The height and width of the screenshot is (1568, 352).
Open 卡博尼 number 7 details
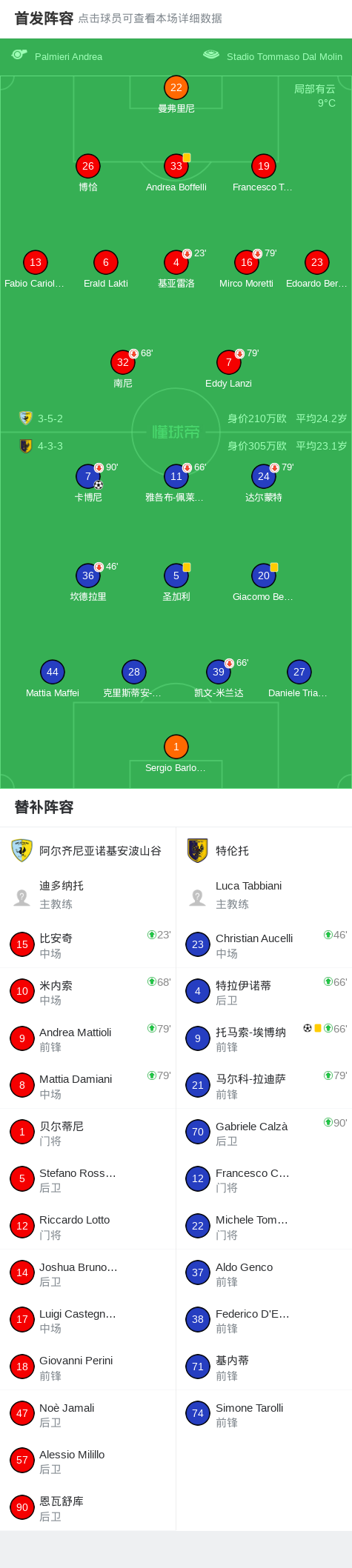click(88, 483)
